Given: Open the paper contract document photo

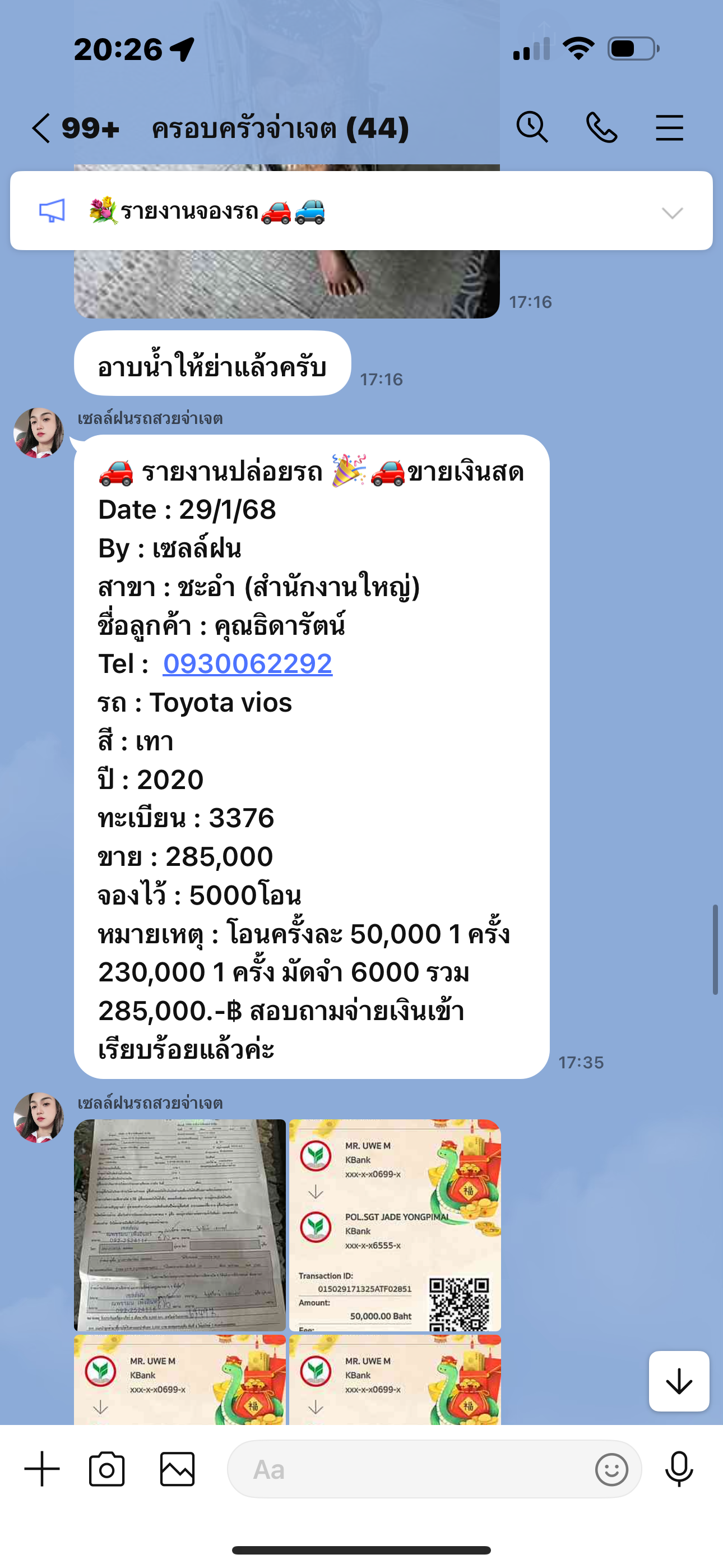Looking at the screenshot, I should click(x=179, y=1225).
